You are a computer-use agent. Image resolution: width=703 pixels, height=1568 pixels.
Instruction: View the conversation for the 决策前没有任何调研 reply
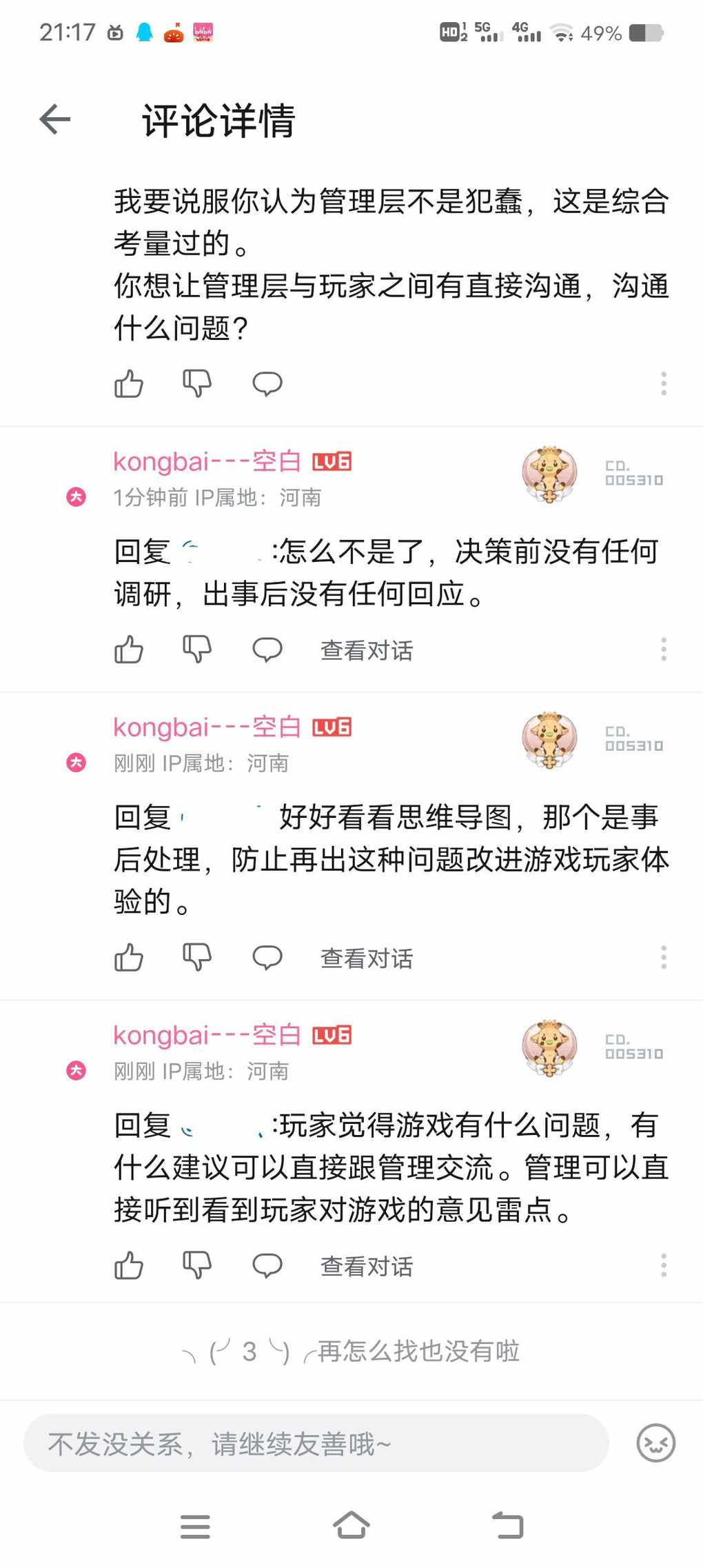(366, 650)
